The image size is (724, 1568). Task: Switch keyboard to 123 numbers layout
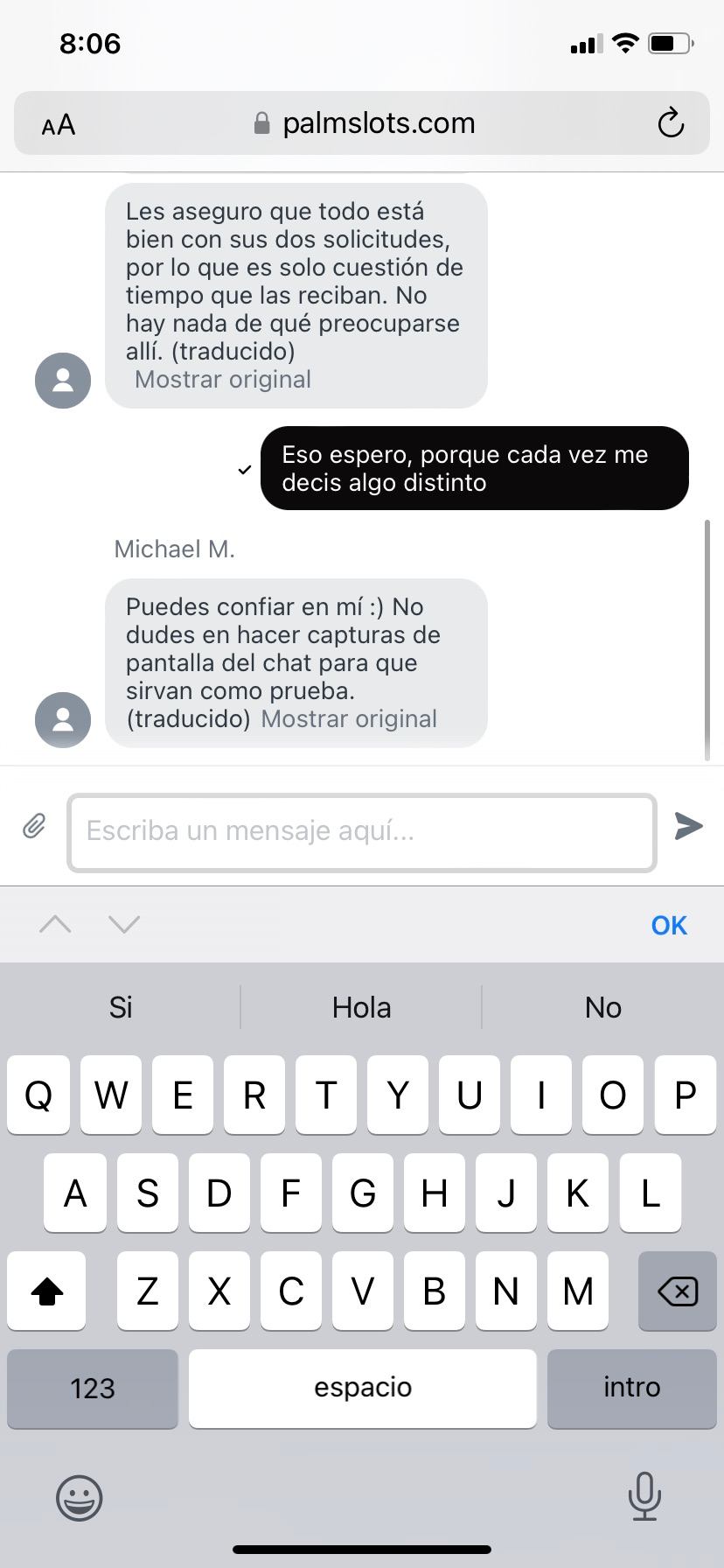[93, 1388]
